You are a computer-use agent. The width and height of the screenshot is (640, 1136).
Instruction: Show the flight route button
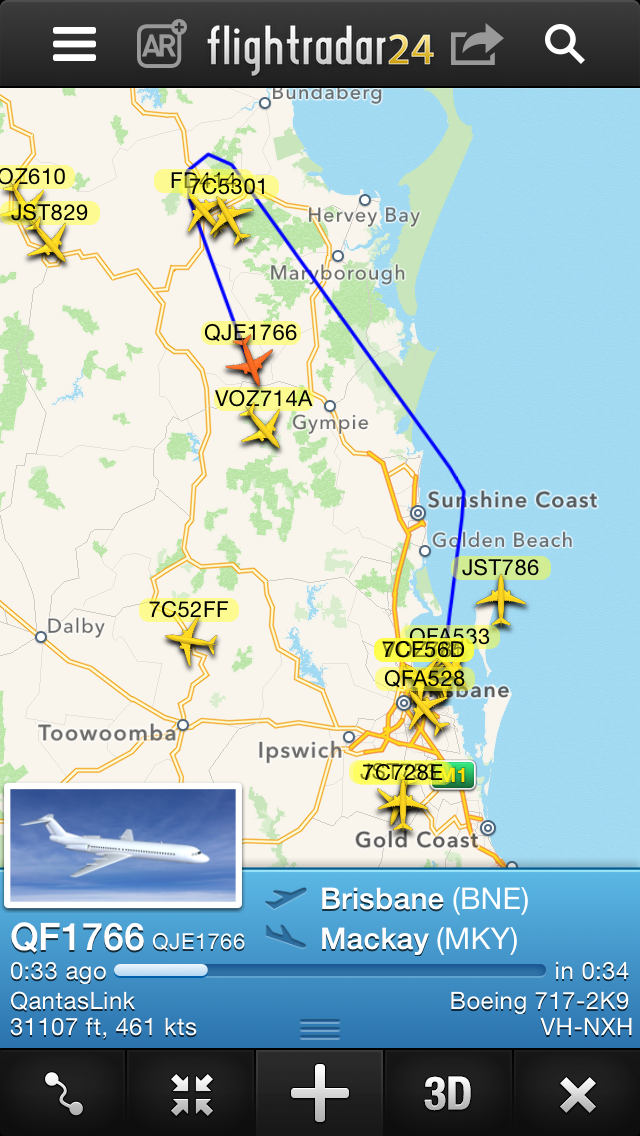click(63, 1093)
